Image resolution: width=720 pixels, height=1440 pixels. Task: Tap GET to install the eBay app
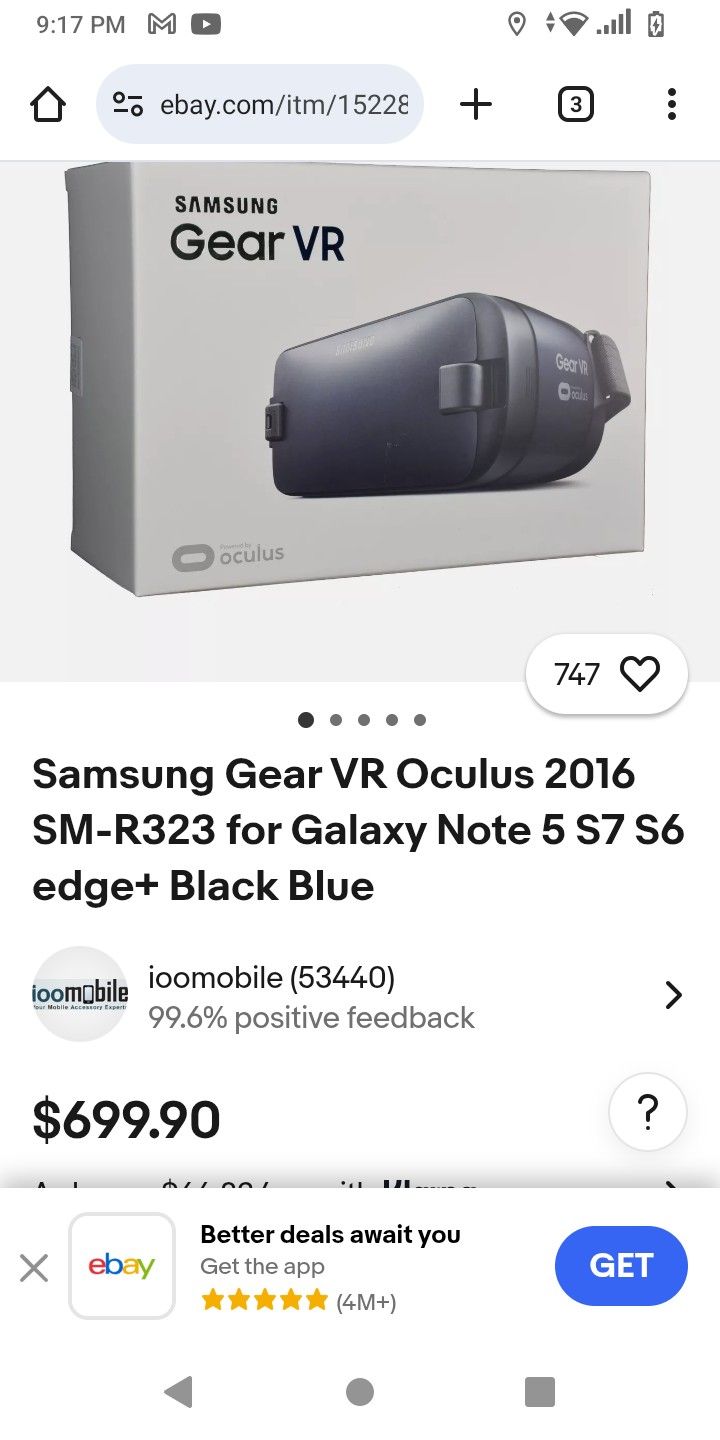tap(621, 1266)
